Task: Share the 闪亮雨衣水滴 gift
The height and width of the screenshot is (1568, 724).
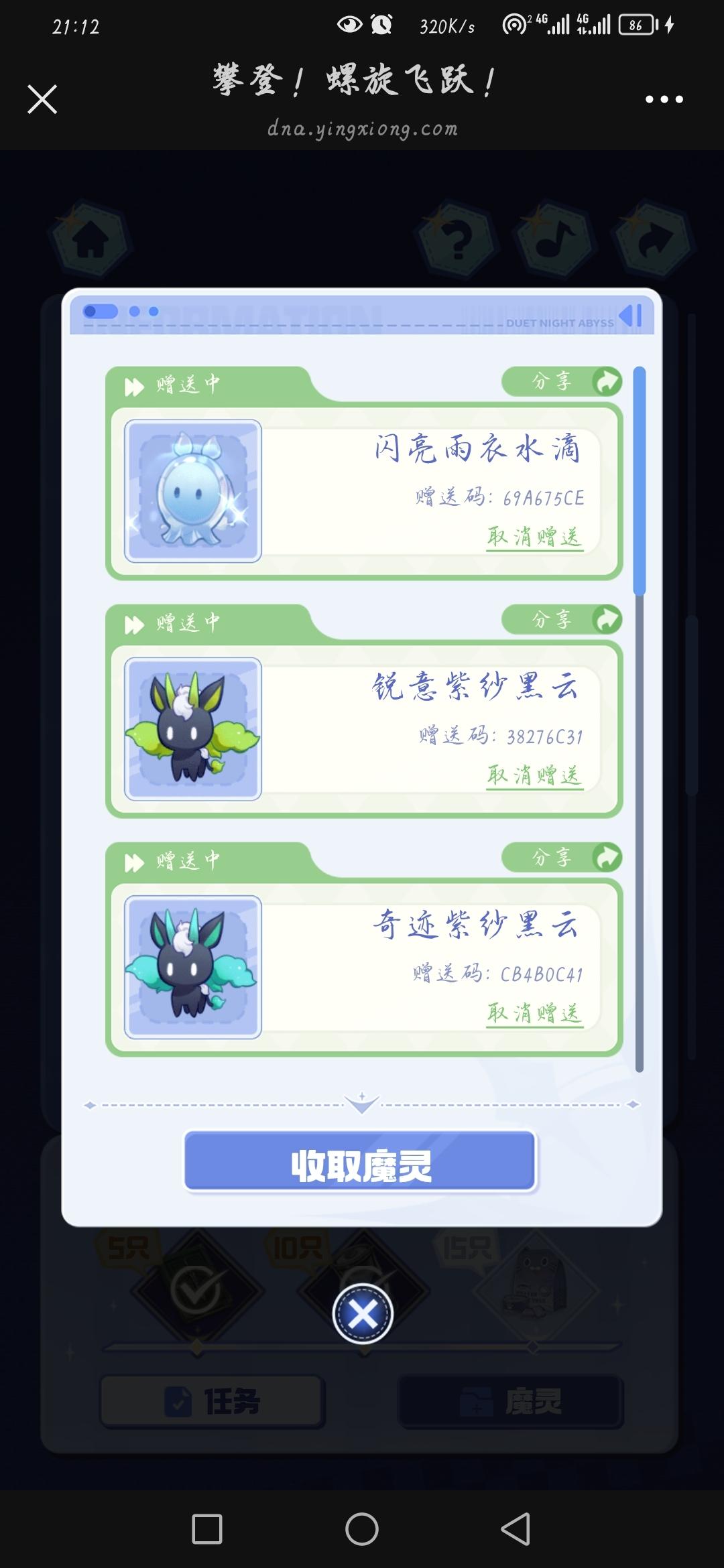Action: (562, 382)
